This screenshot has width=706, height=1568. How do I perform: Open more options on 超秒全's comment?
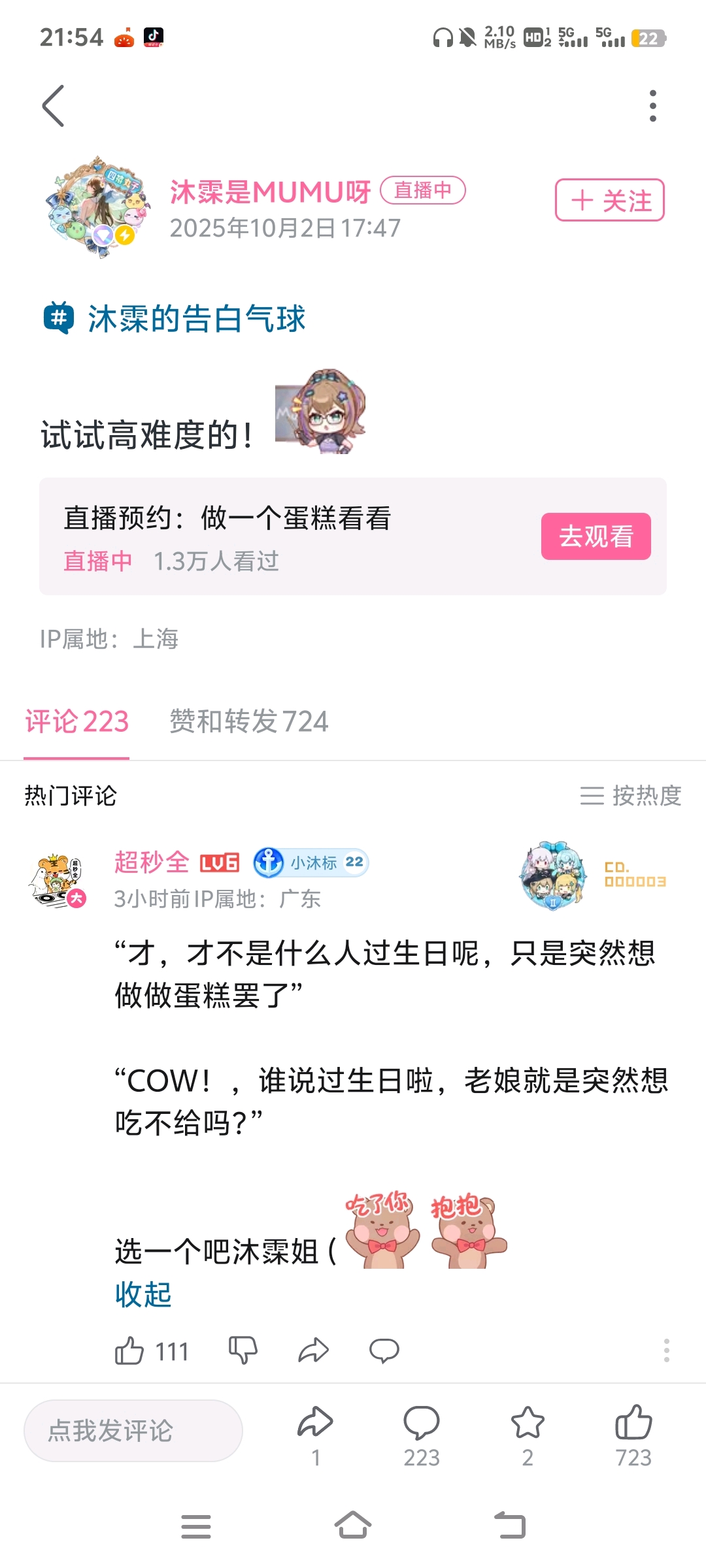(666, 1350)
